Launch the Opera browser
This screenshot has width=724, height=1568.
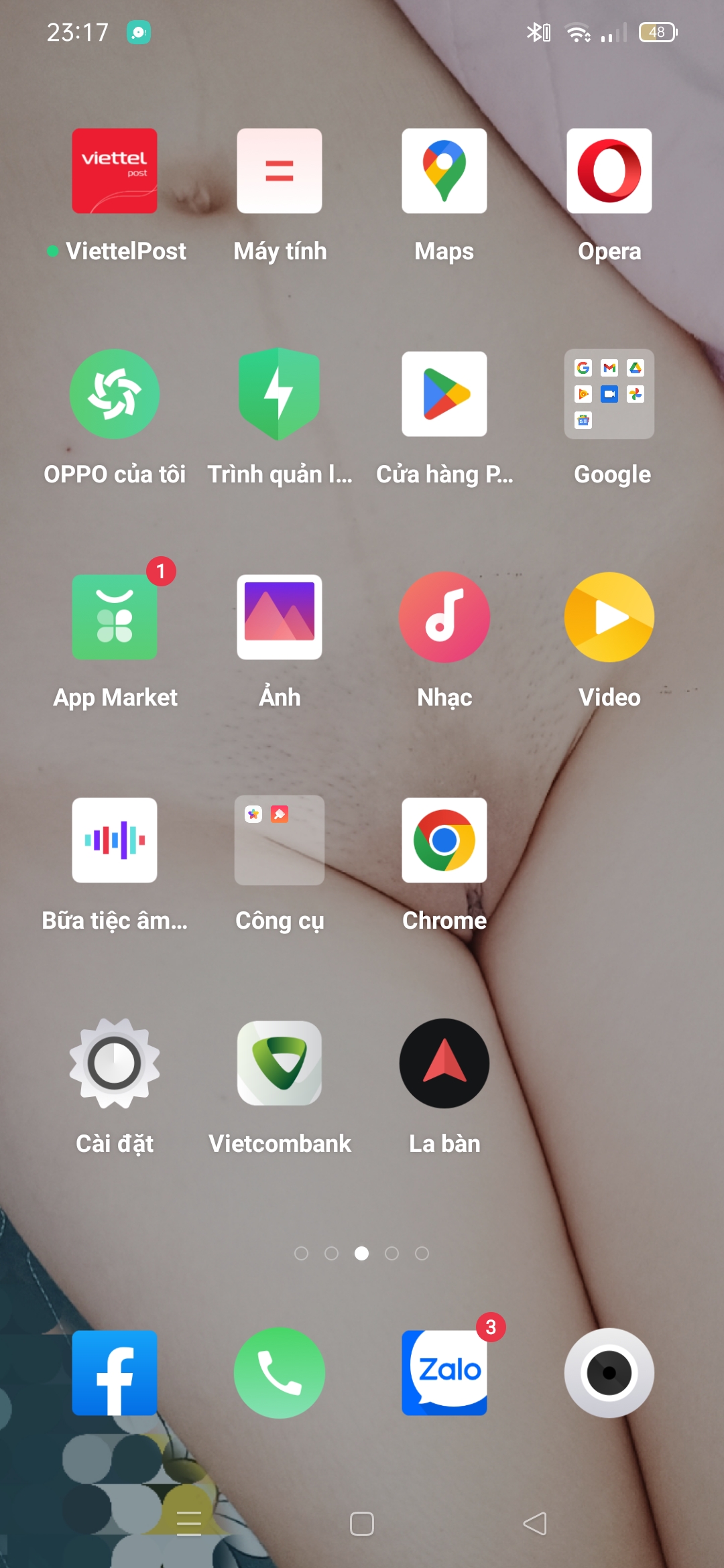coord(609,171)
